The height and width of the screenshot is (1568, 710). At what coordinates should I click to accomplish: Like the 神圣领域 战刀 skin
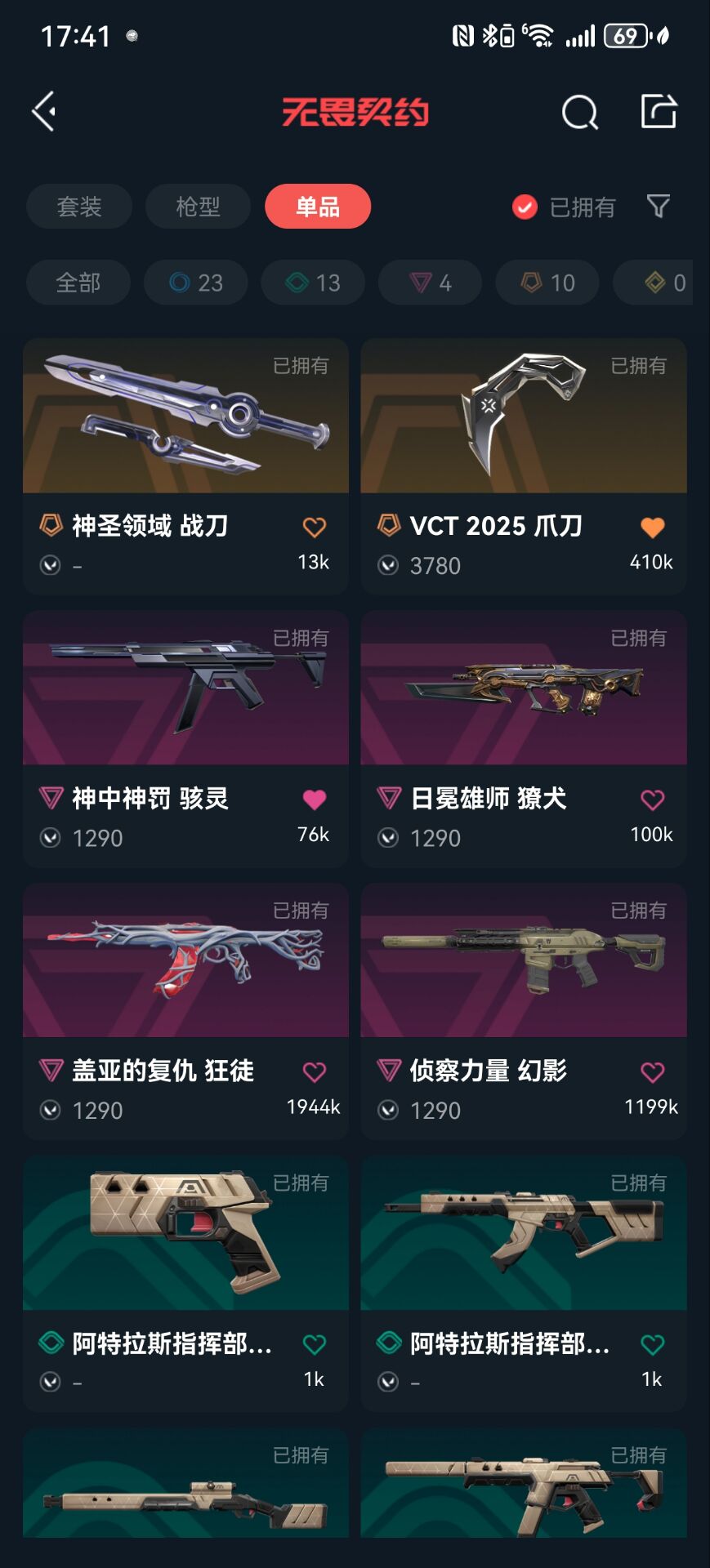pyautogui.click(x=315, y=528)
